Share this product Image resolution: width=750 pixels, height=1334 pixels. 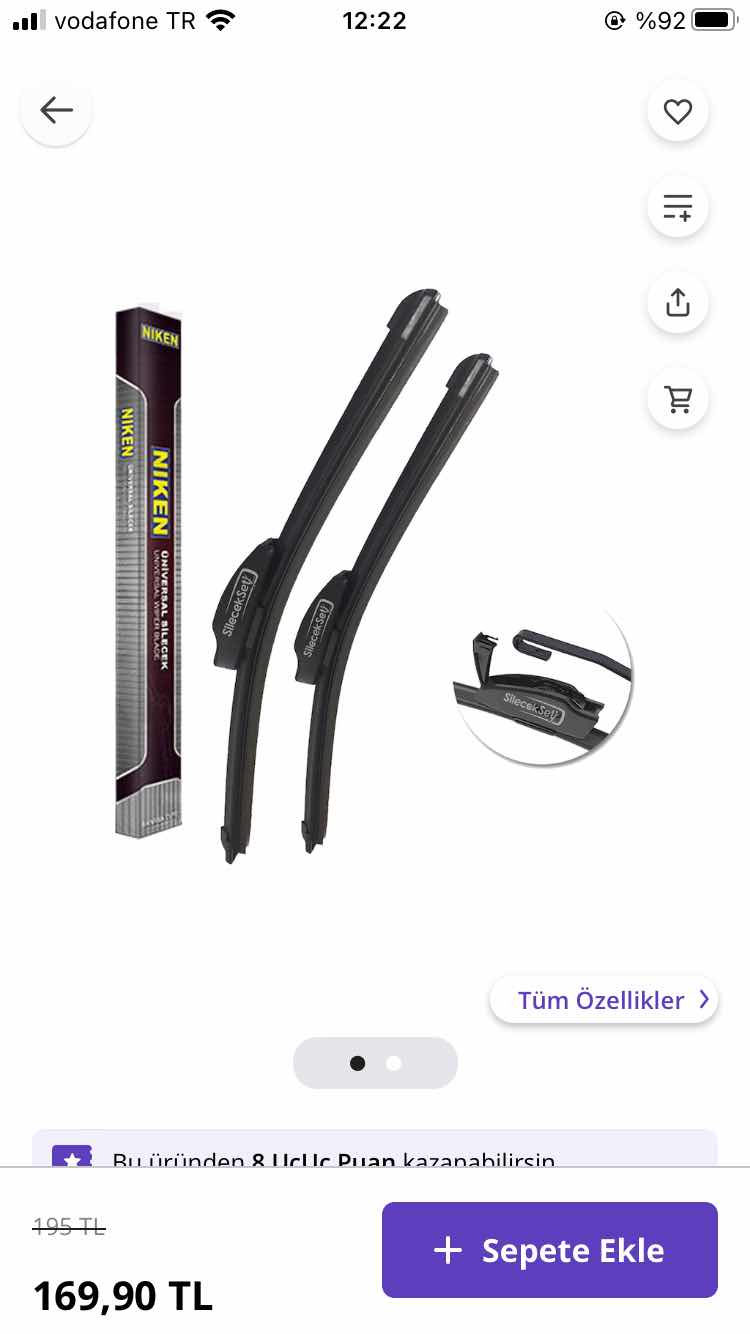tap(678, 302)
